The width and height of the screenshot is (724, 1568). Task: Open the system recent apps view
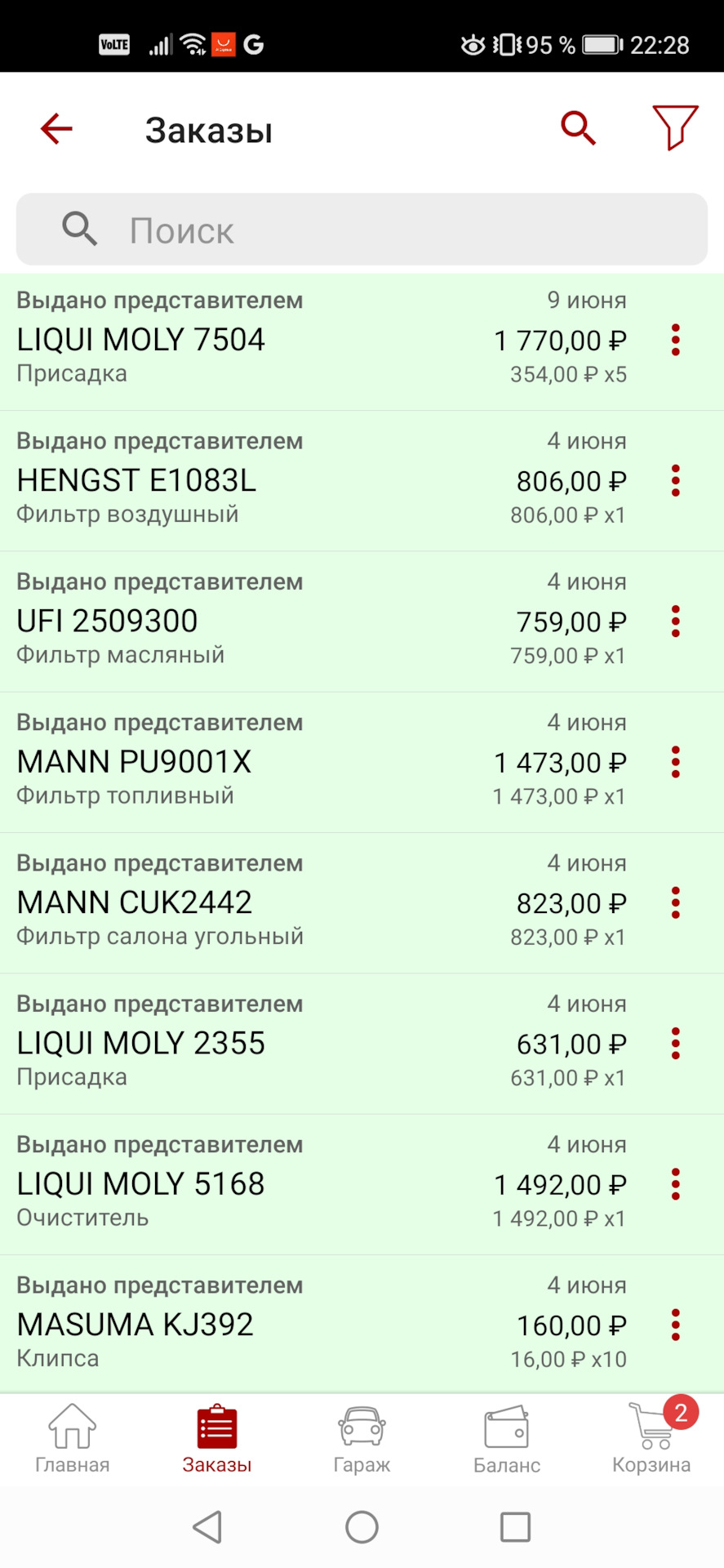tap(515, 1526)
